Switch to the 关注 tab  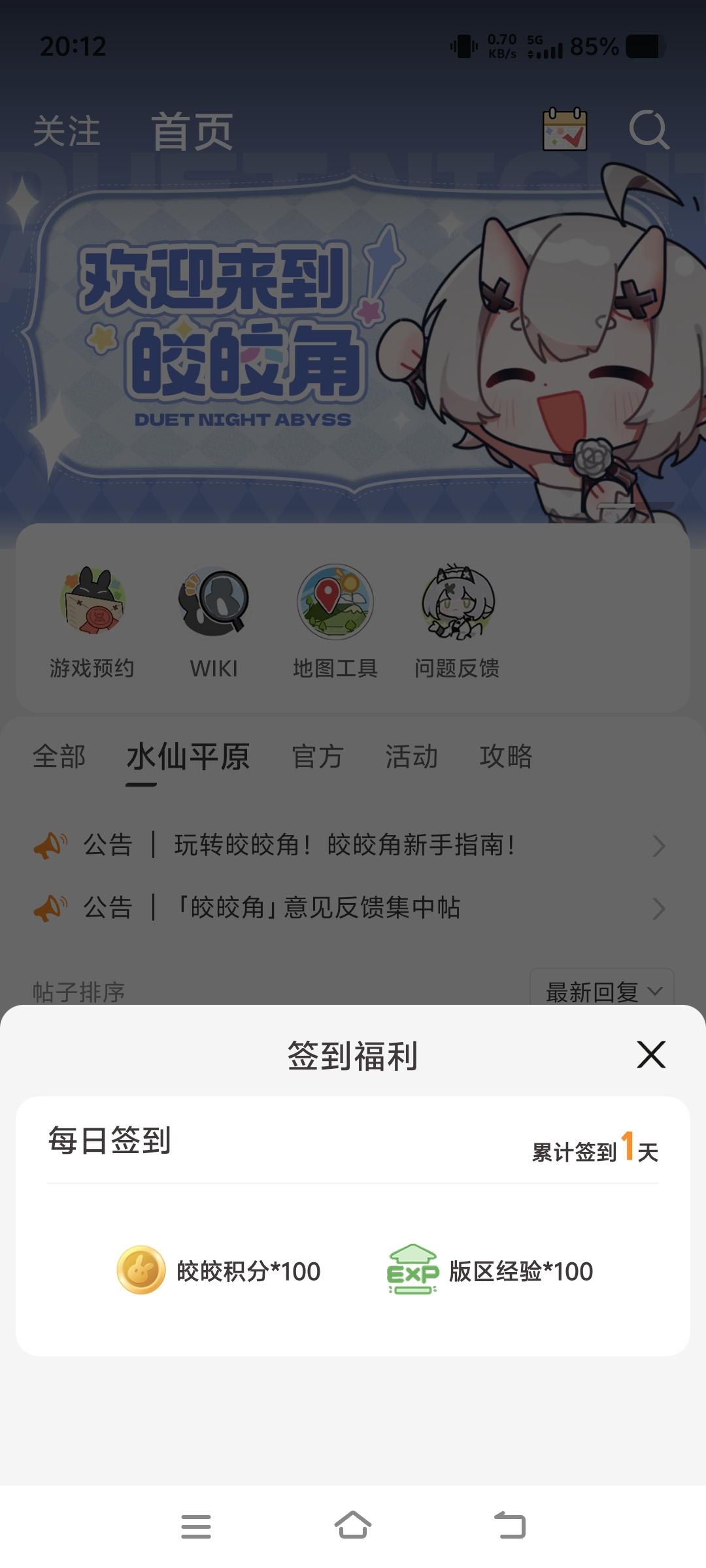point(66,131)
